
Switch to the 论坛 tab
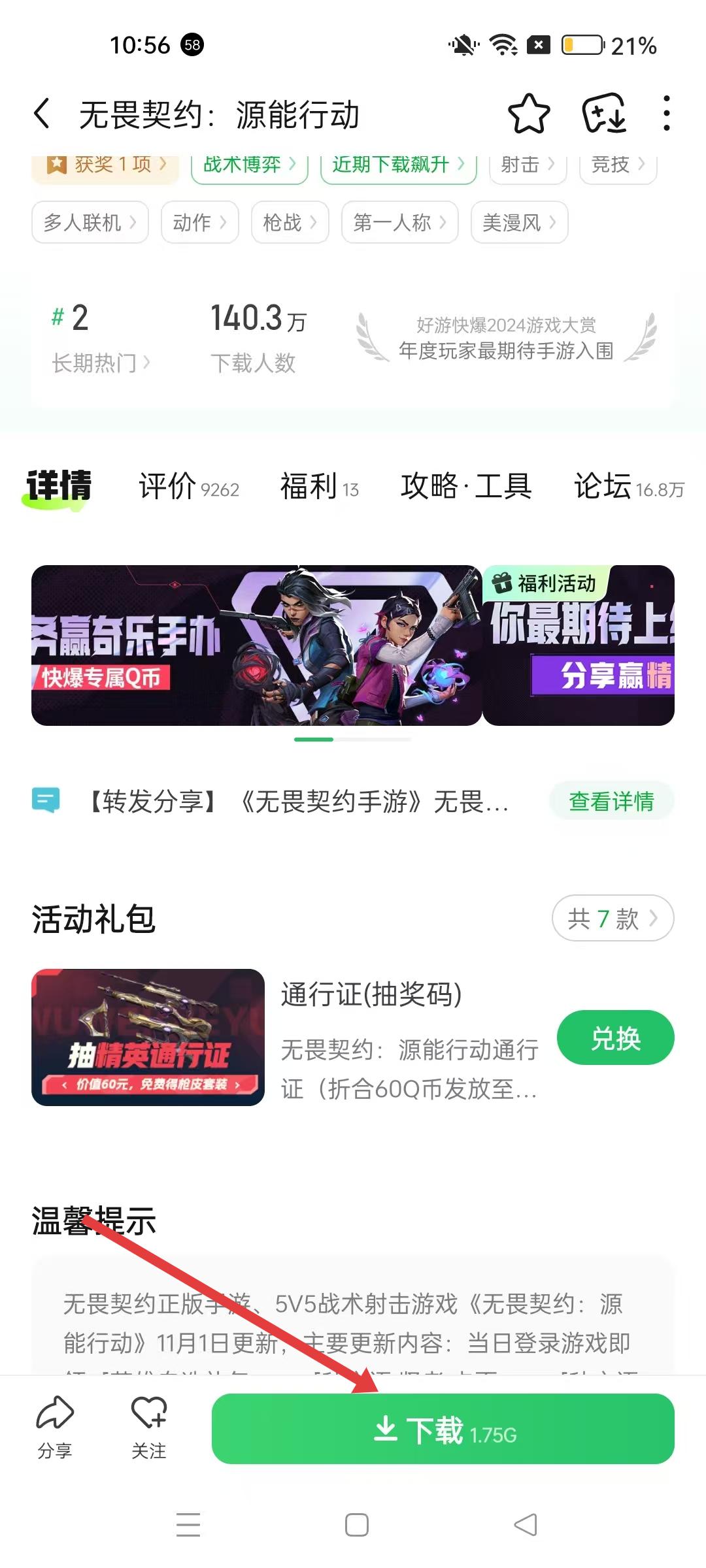628,487
